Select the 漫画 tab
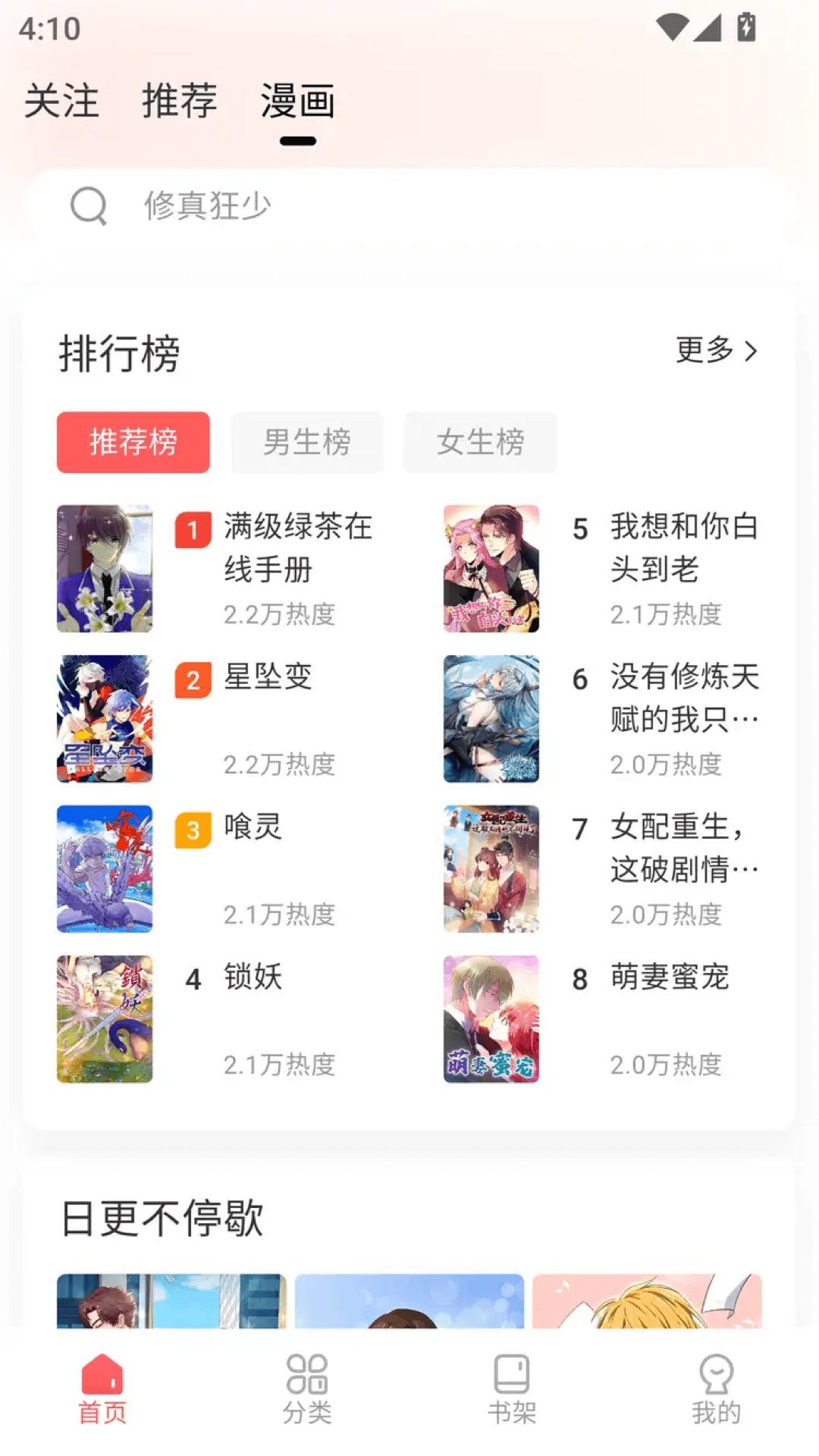The image size is (819, 1456). 299,102
